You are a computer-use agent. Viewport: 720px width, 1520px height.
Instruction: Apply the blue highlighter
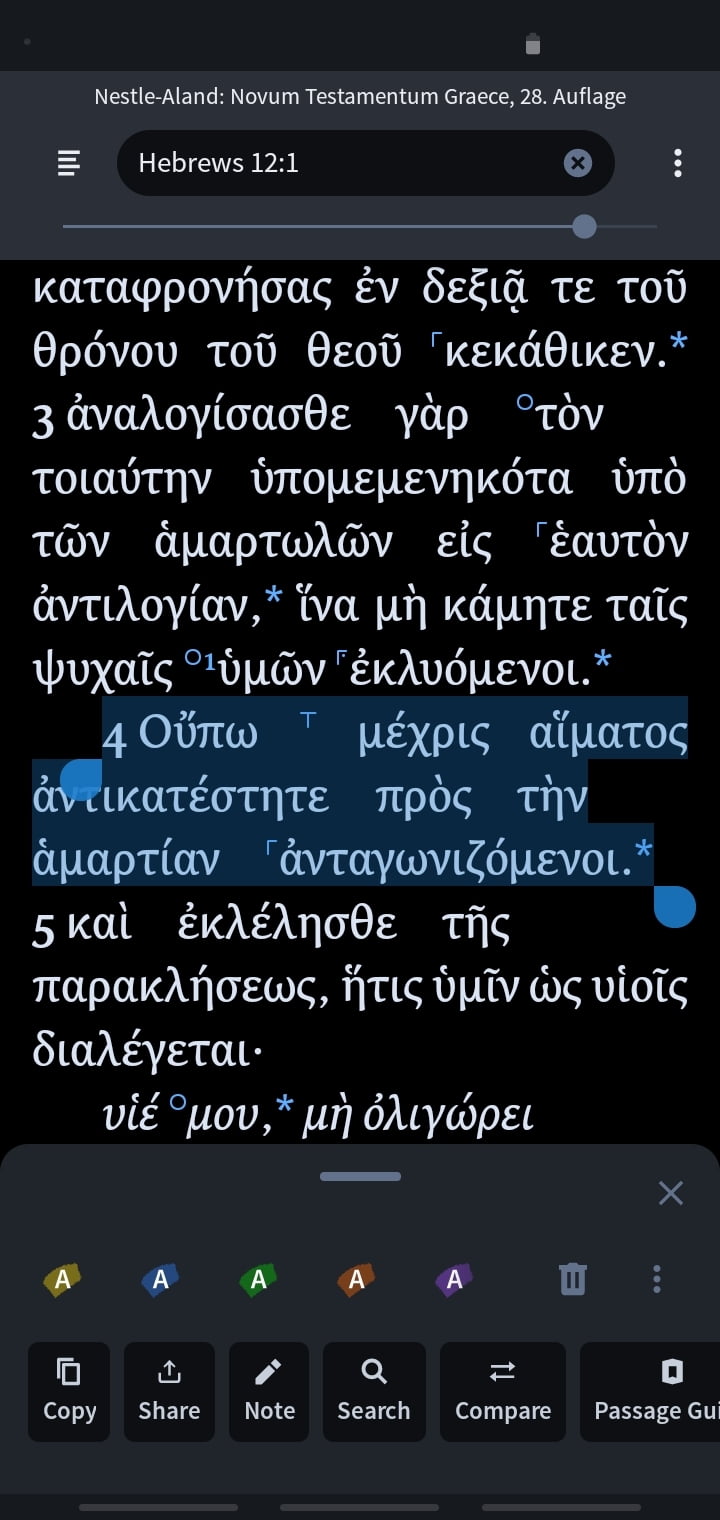(160, 1279)
